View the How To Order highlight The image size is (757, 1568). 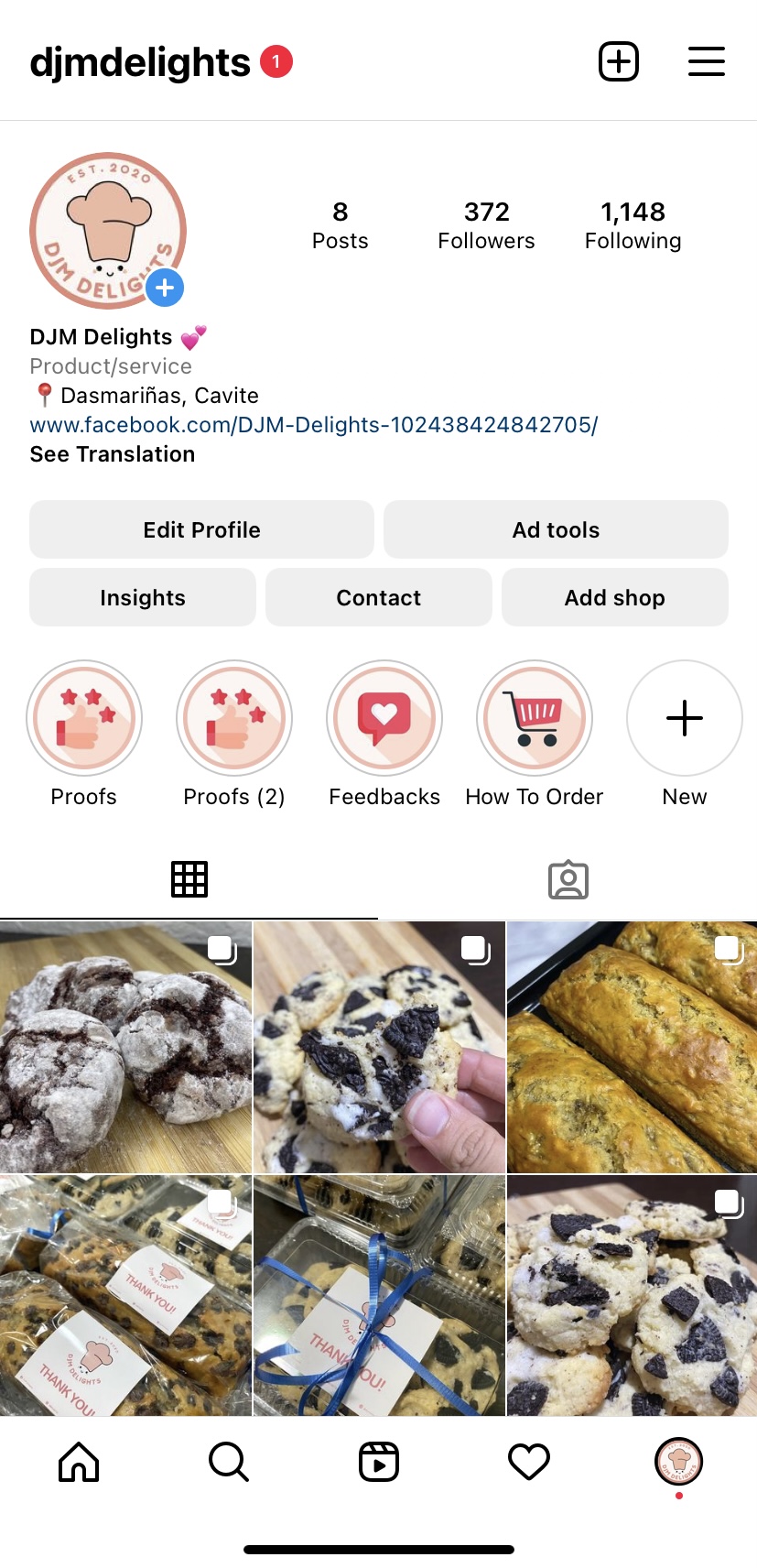click(x=535, y=718)
